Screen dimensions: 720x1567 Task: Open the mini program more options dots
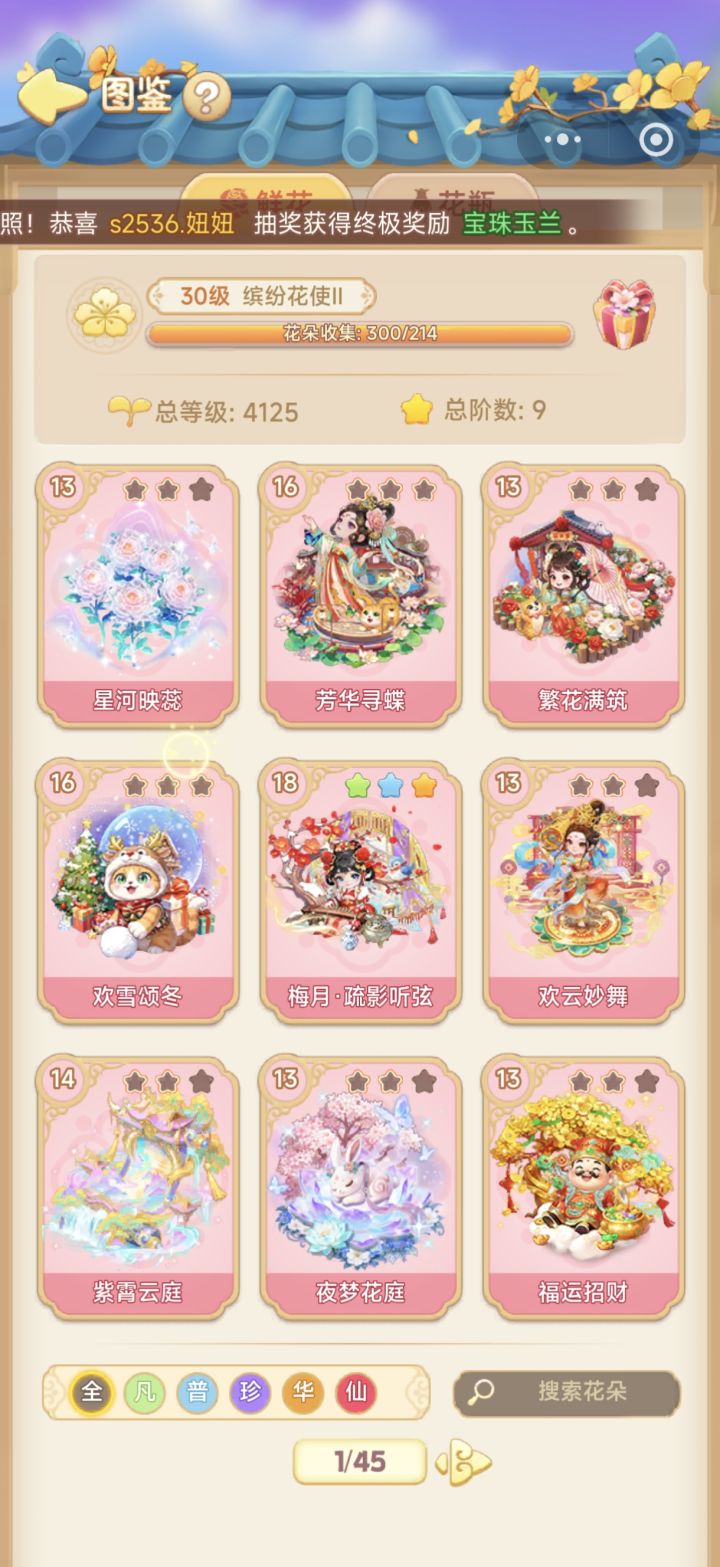tap(563, 138)
